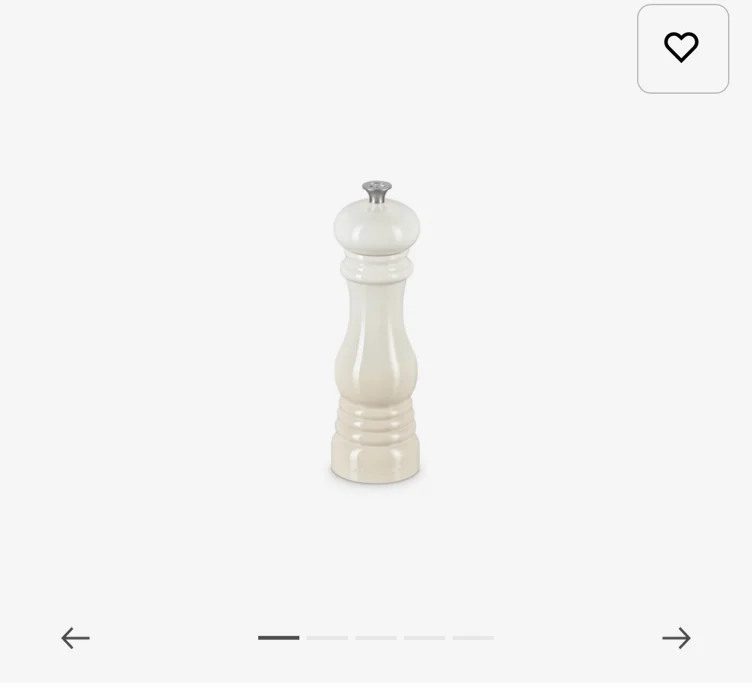Jump to the last image indicator

(x=473, y=638)
